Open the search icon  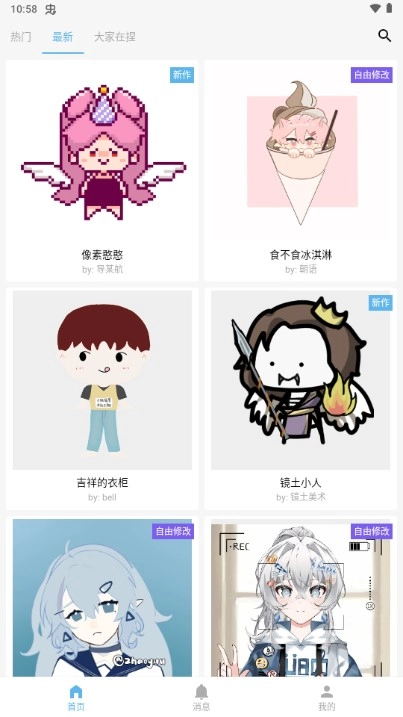[x=384, y=36]
